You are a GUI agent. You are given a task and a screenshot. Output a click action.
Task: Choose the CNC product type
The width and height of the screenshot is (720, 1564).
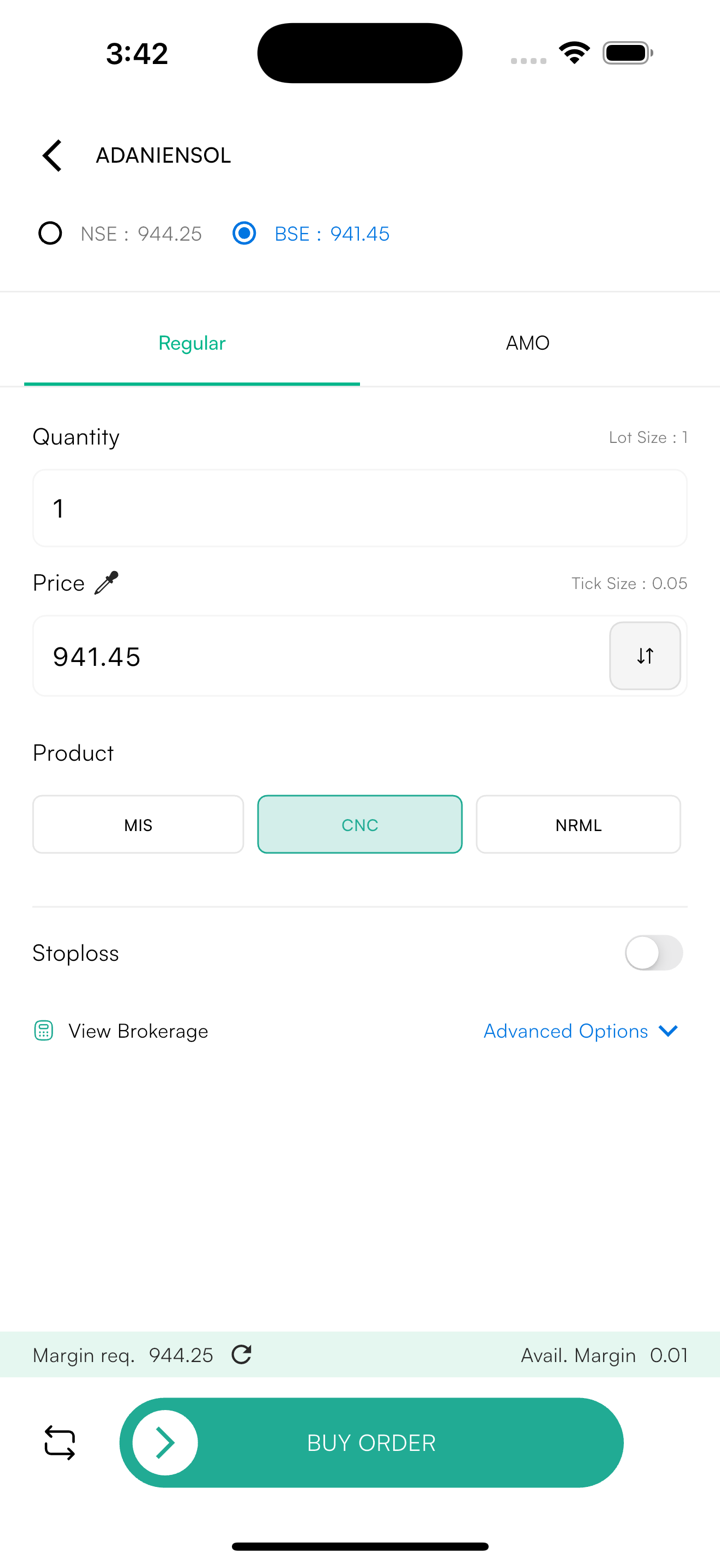pyautogui.click(x=360, y=825)
